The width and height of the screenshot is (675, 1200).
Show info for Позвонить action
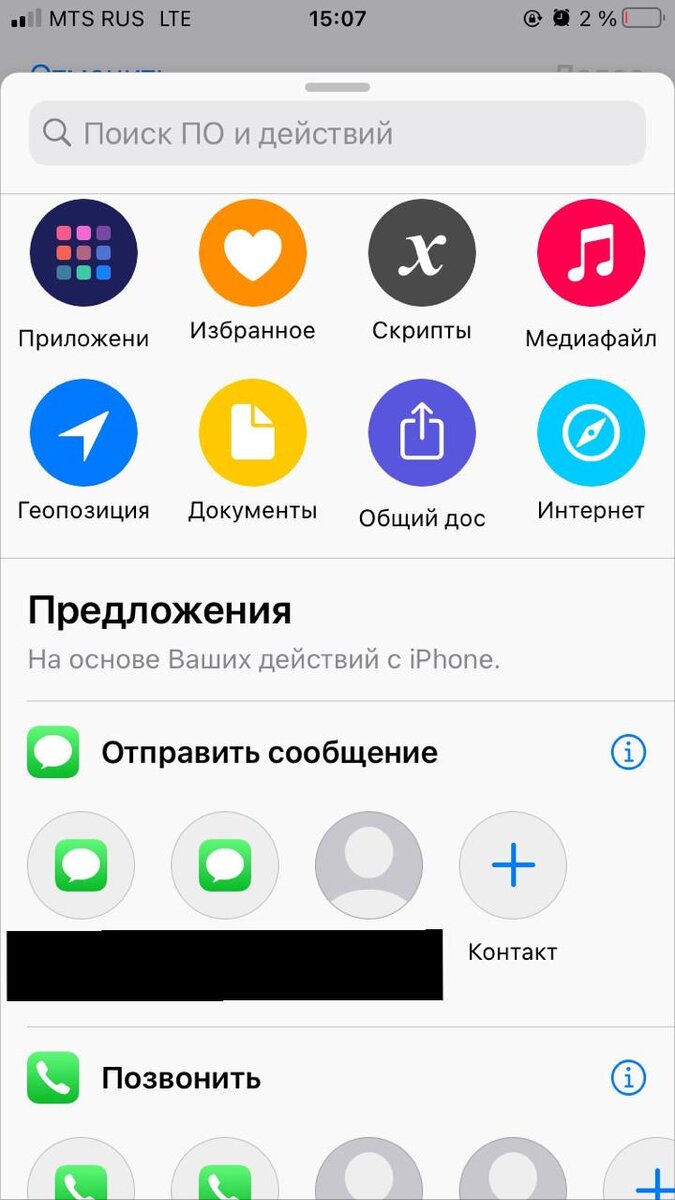[x=628, y=1078]
